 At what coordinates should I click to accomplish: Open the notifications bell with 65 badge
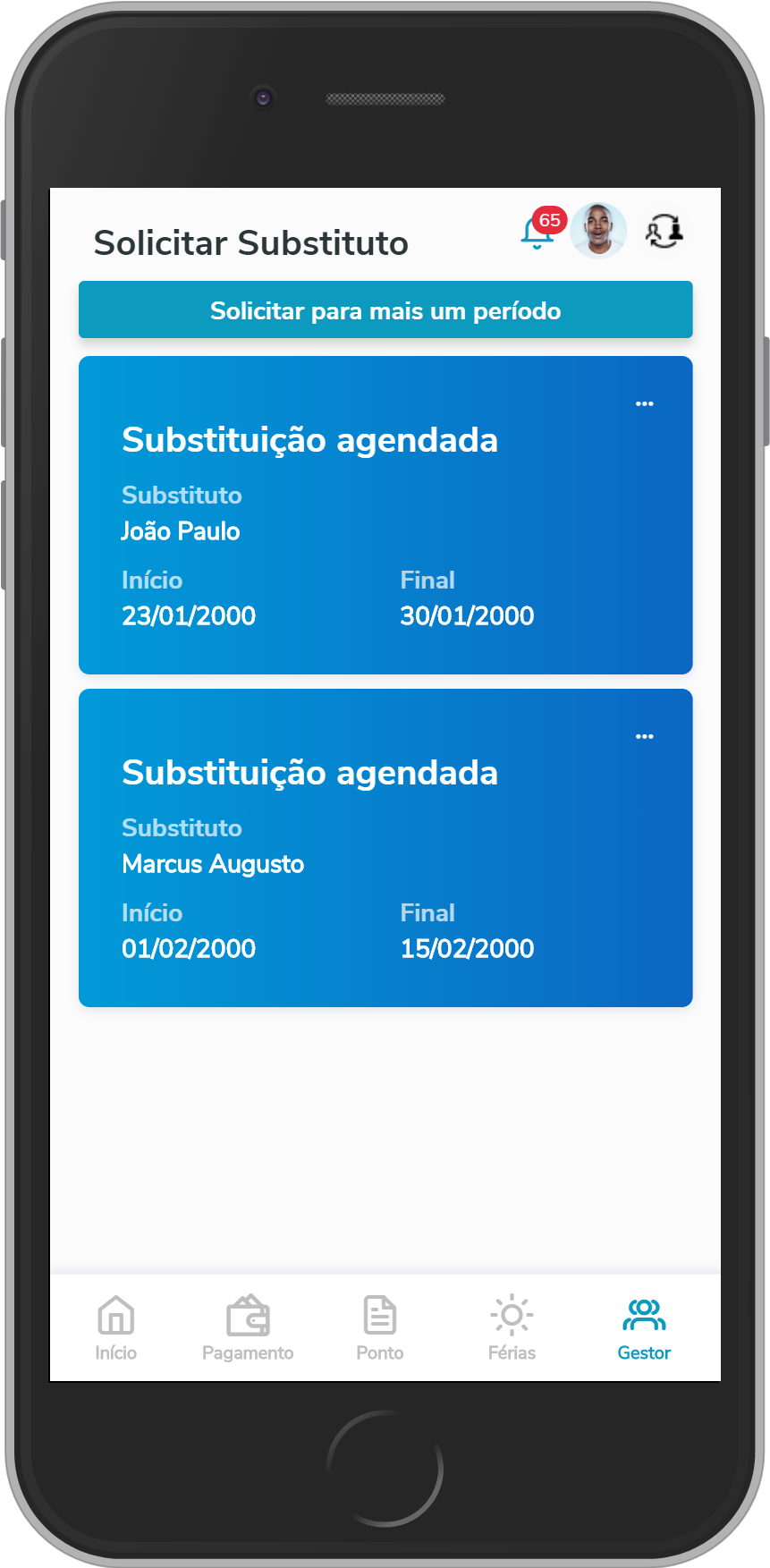coord(537,233)
